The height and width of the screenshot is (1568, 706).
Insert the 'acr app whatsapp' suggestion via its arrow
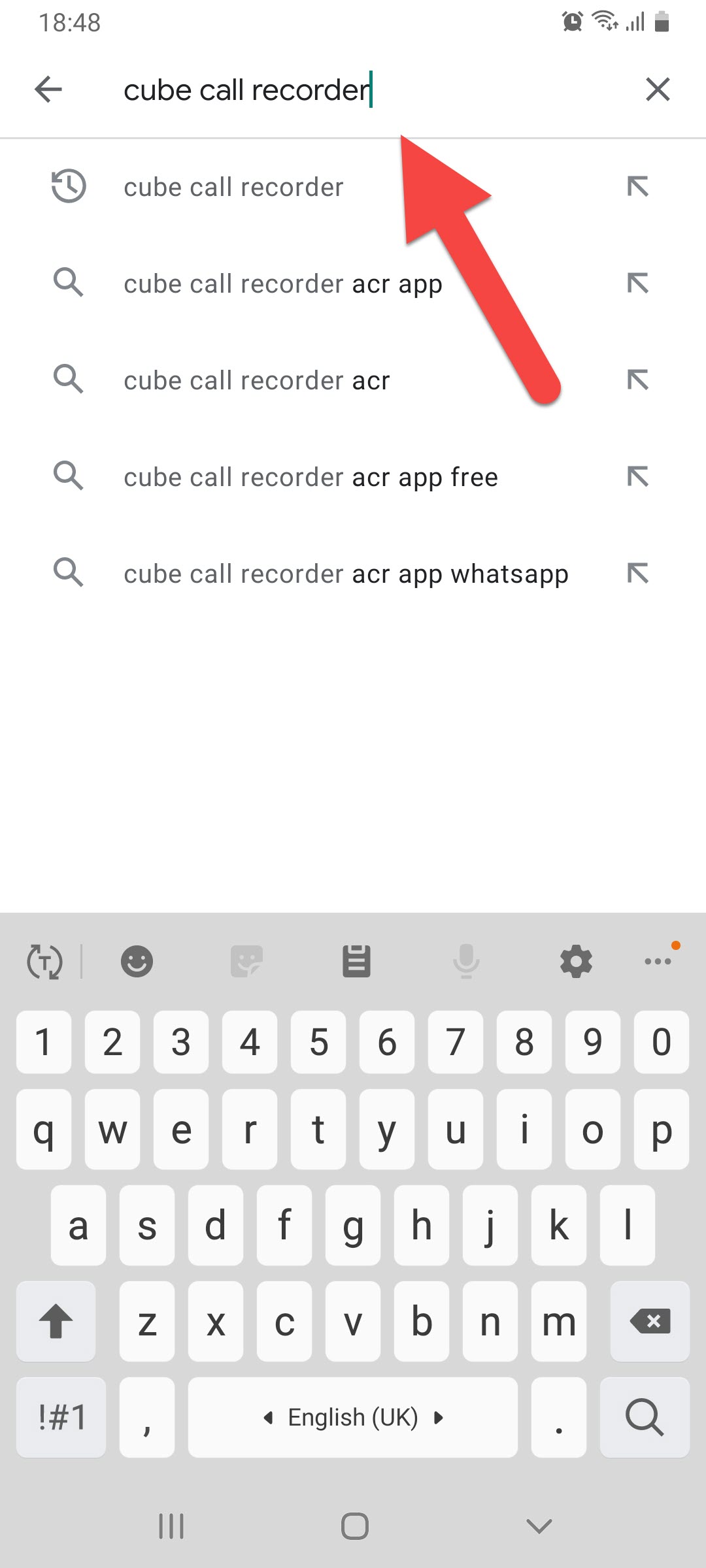637,574
